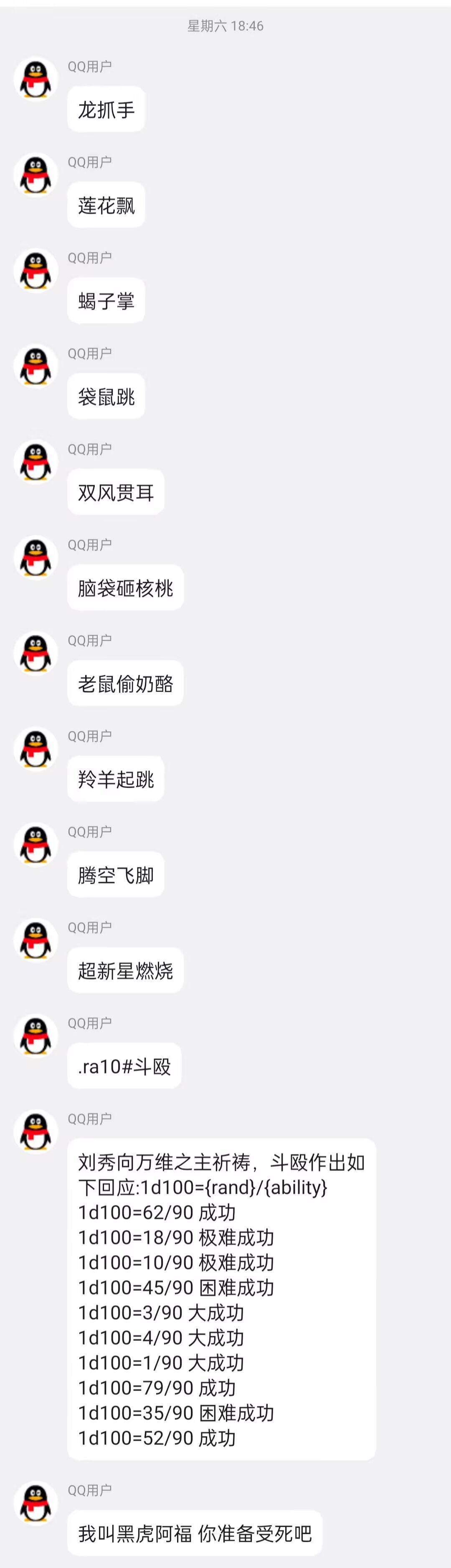Screen dimensions: 451x1568
Task: Open avatar of the 1d100 dice results sender
Action: 35,1131
